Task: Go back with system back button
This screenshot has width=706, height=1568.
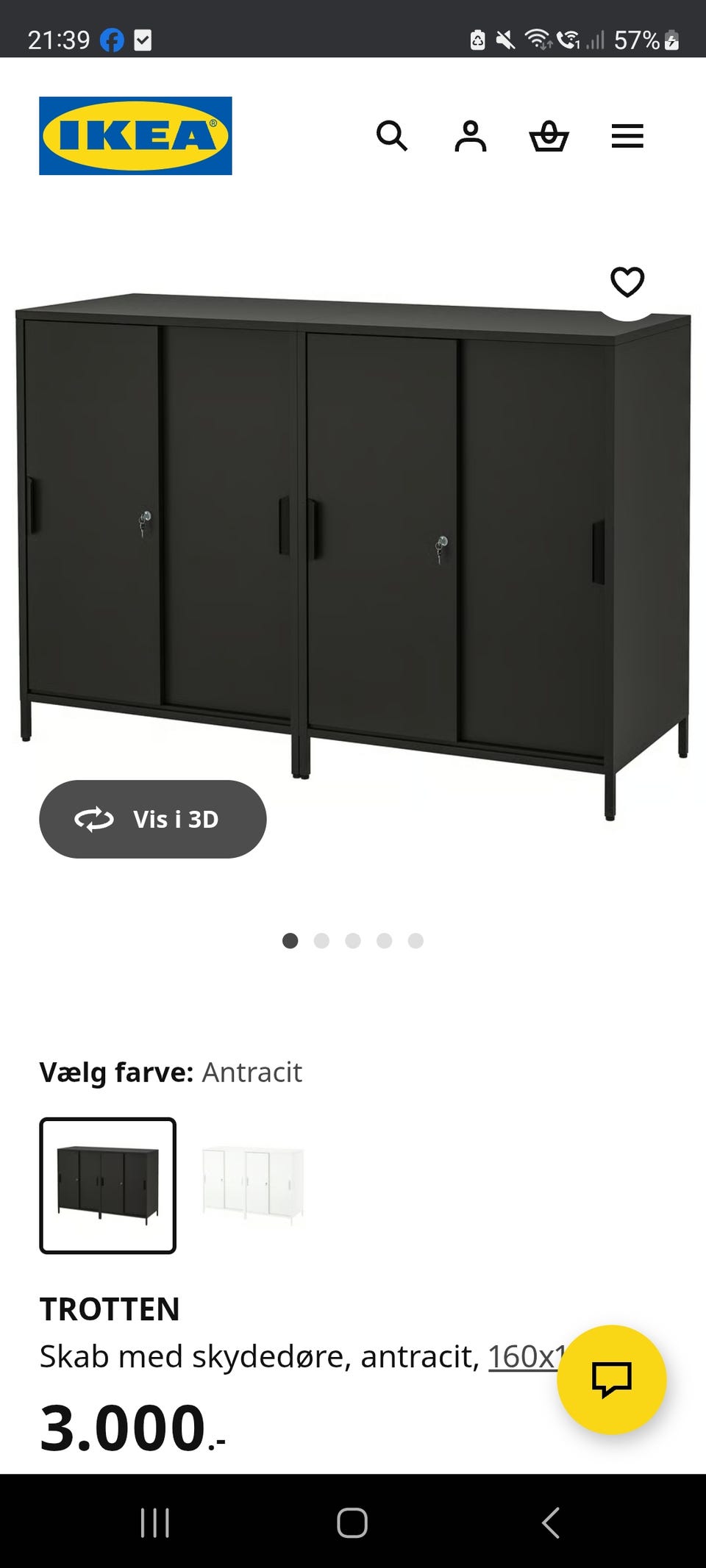Action: pyautogui.click(x=550, y=1522)
